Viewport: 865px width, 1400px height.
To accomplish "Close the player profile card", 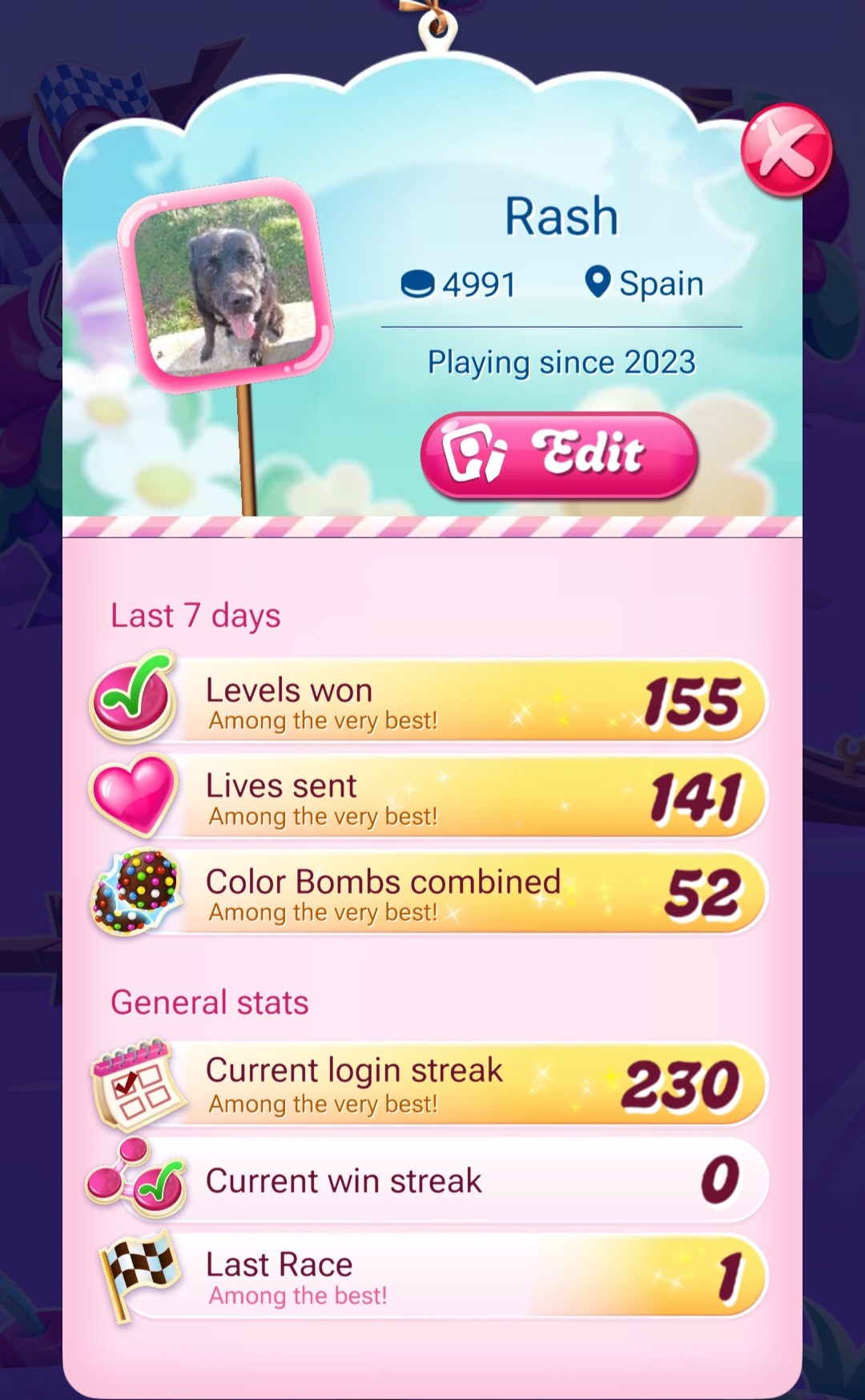I will click(x=786, y=150).
